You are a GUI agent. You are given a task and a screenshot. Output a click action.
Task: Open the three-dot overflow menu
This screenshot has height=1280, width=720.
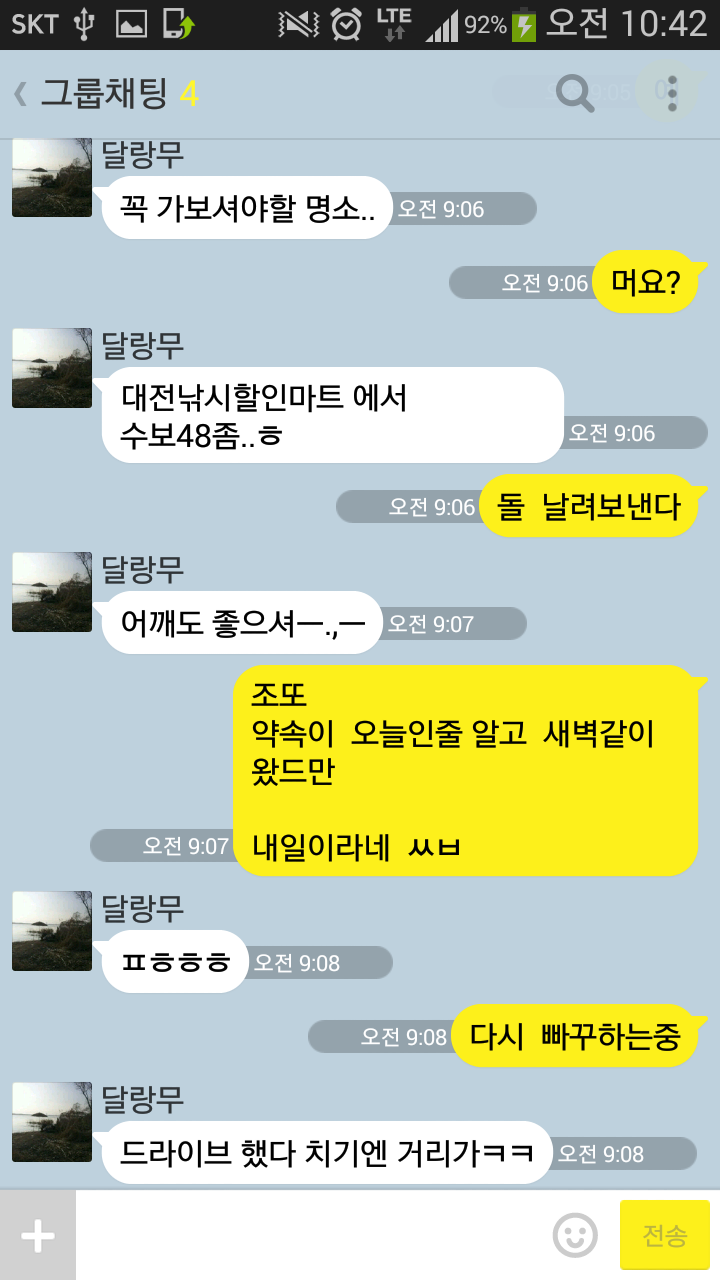[x=672, y=93]
